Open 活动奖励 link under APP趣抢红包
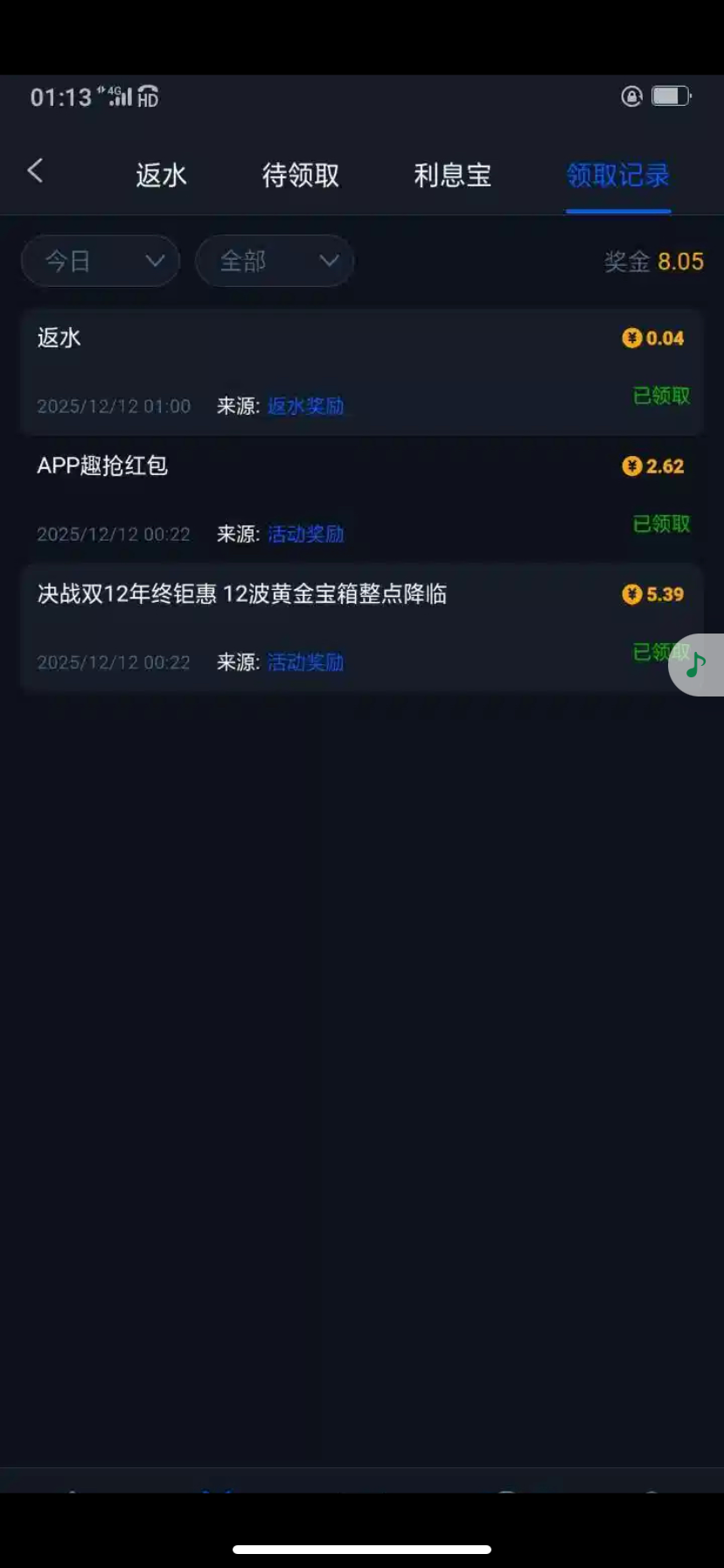724x1568 pixels. 305,534
